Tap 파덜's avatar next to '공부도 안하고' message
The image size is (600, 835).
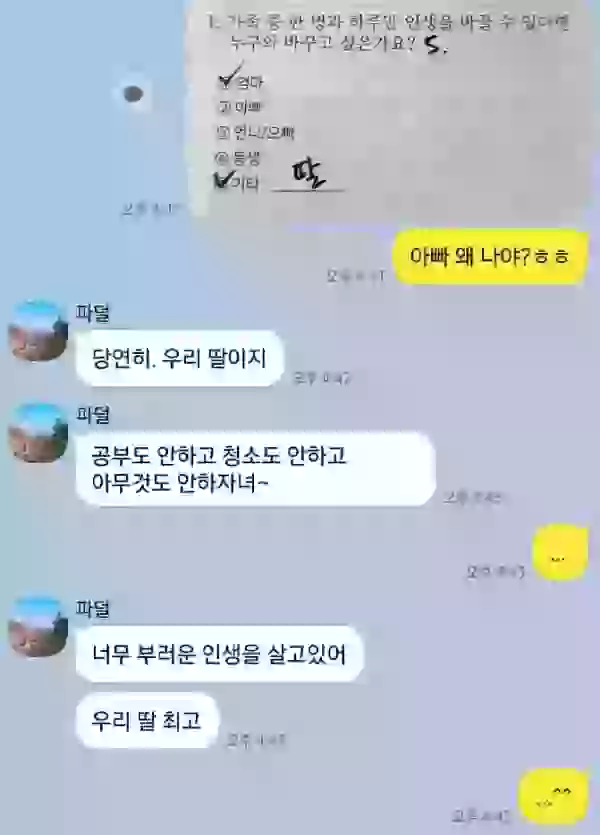(38, 433)
